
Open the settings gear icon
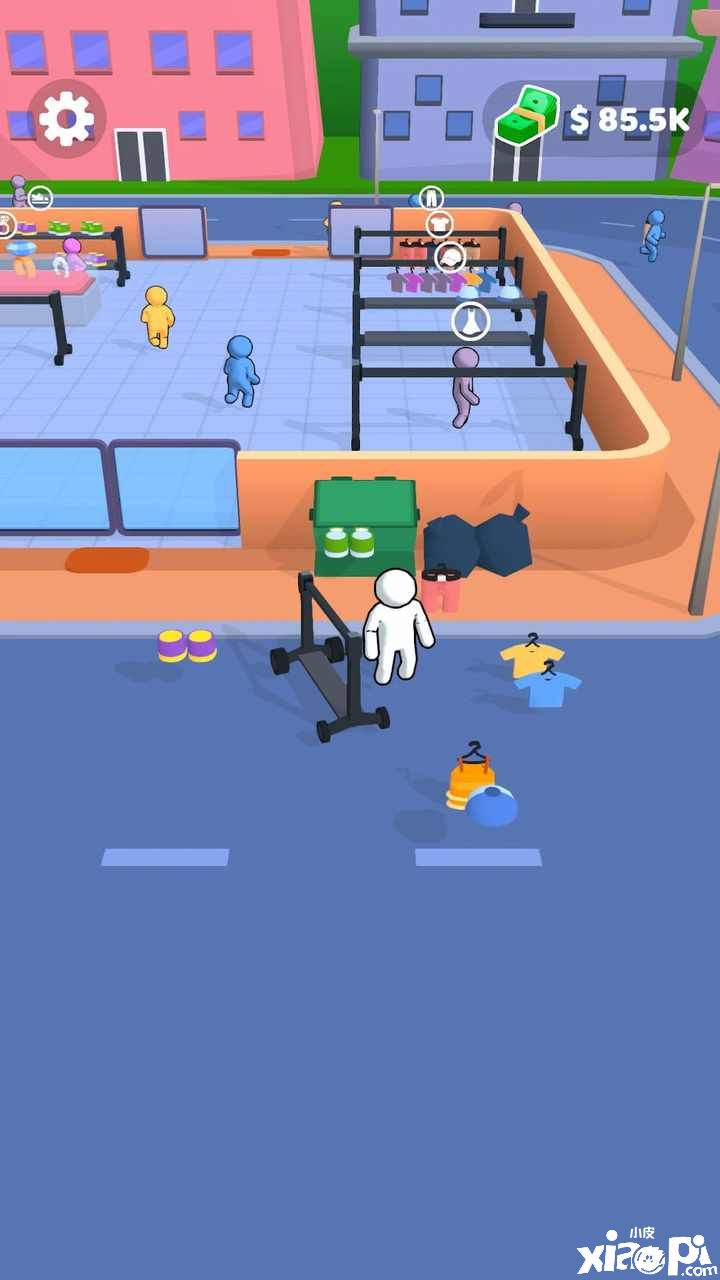(x=66, y=120)
